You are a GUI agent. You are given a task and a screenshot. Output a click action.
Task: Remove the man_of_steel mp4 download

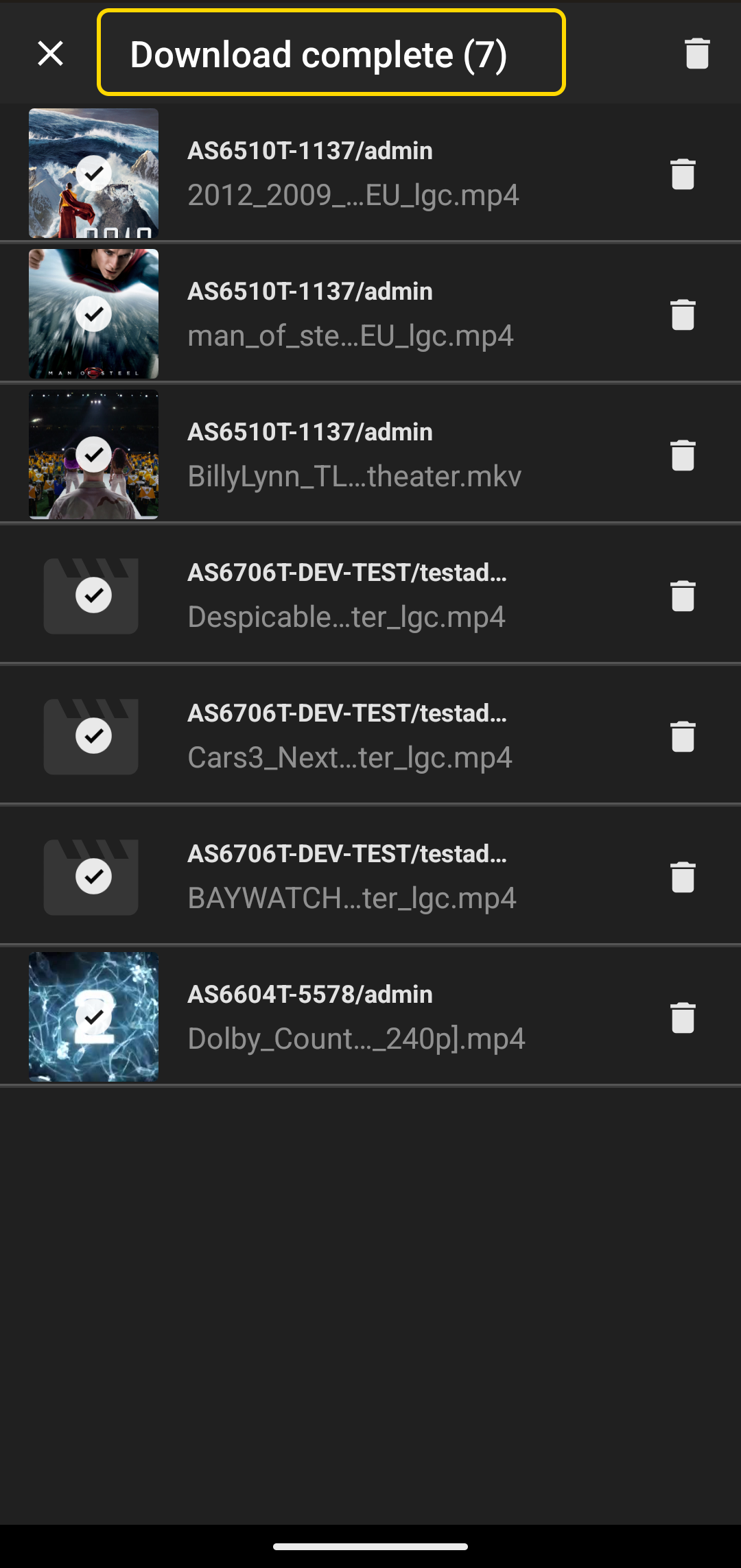683,315
